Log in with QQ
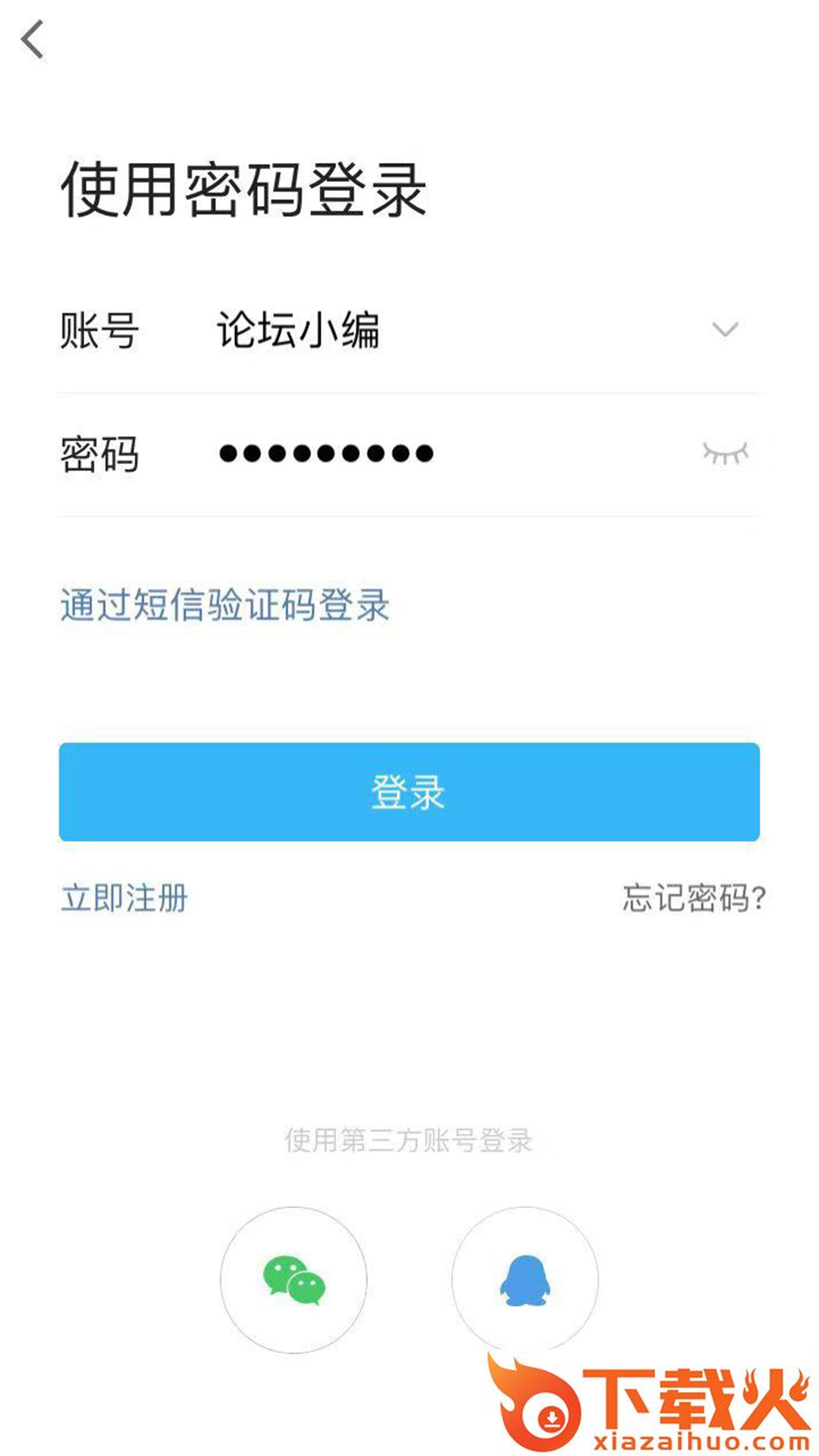This screenshot has height=1456, width=819. click(525, 1280)
